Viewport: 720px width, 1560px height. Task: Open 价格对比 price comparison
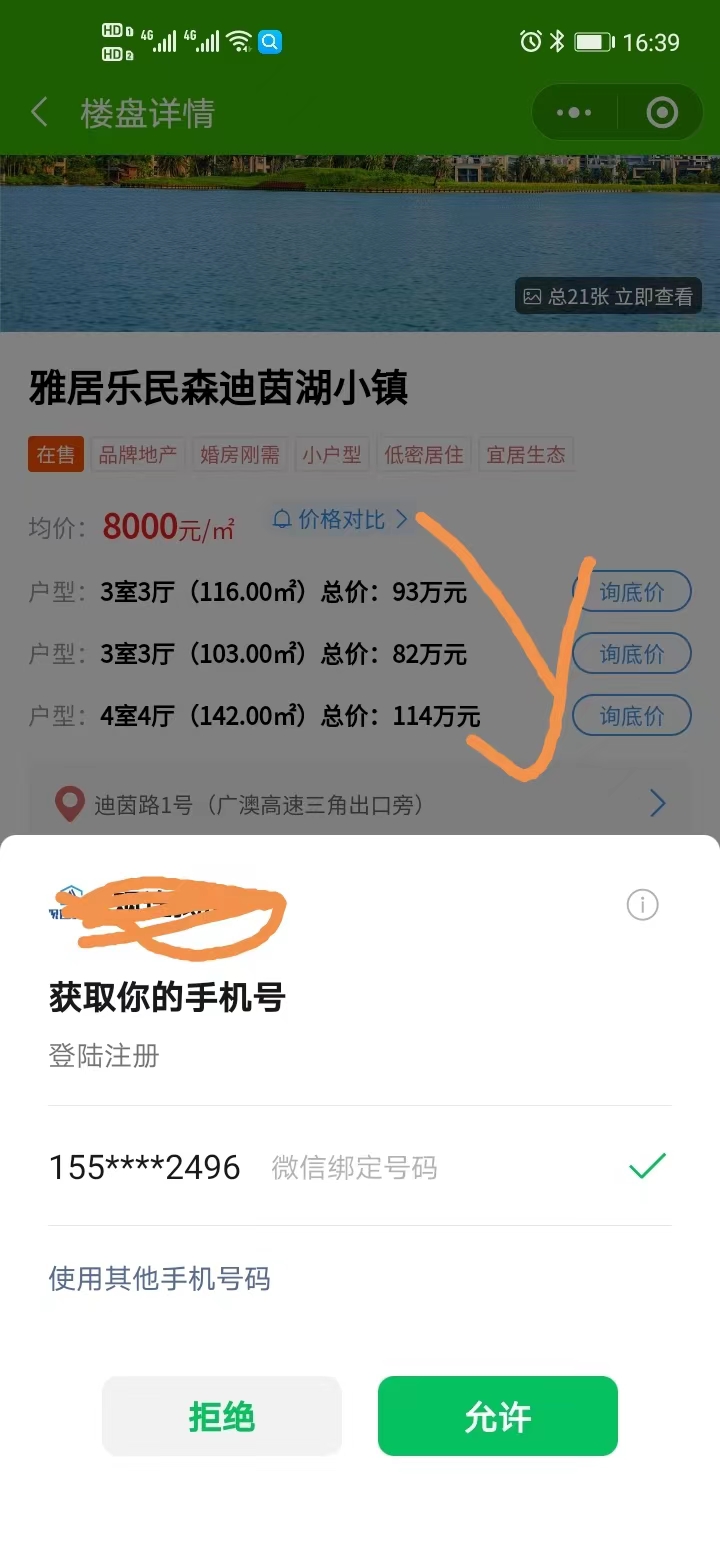point(340,519)
